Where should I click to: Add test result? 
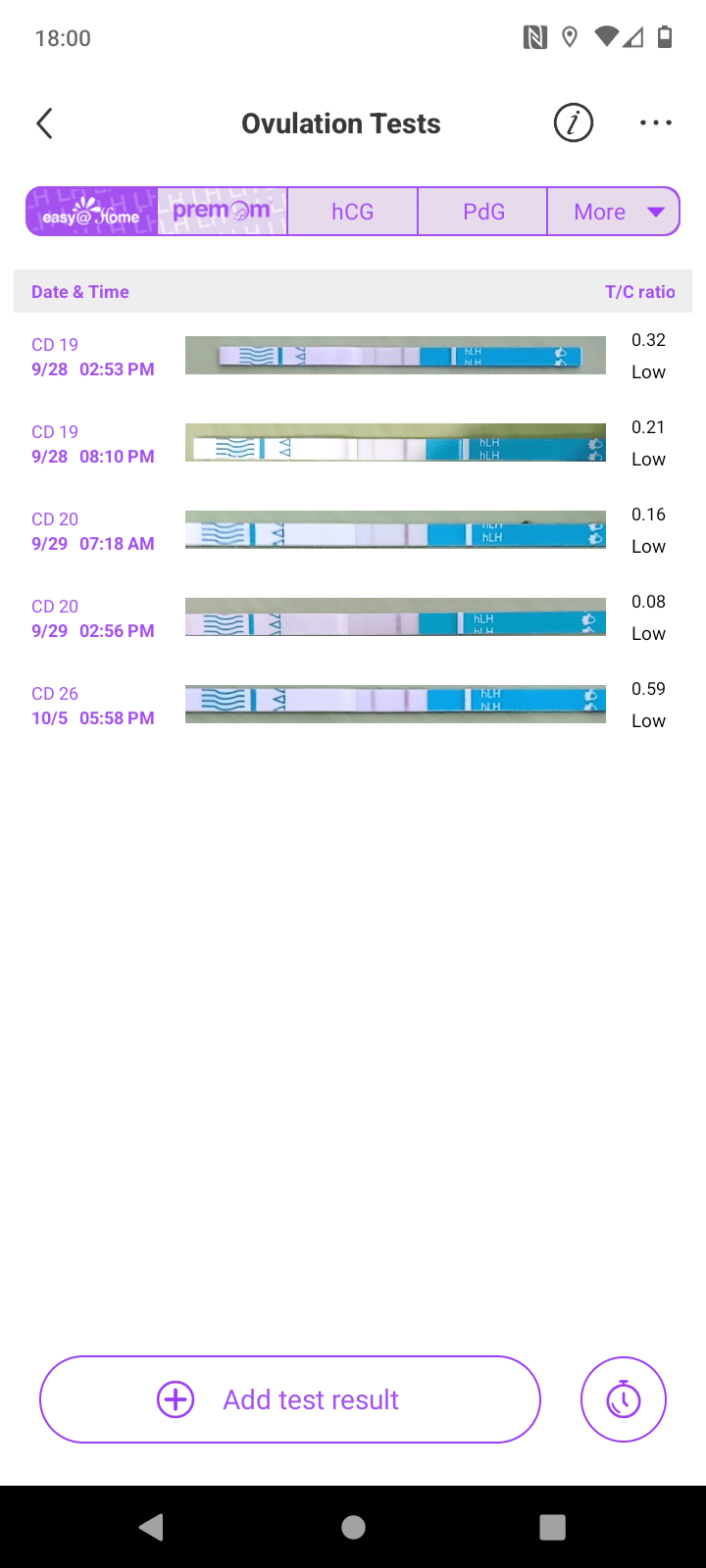(x=290, y=1399)
